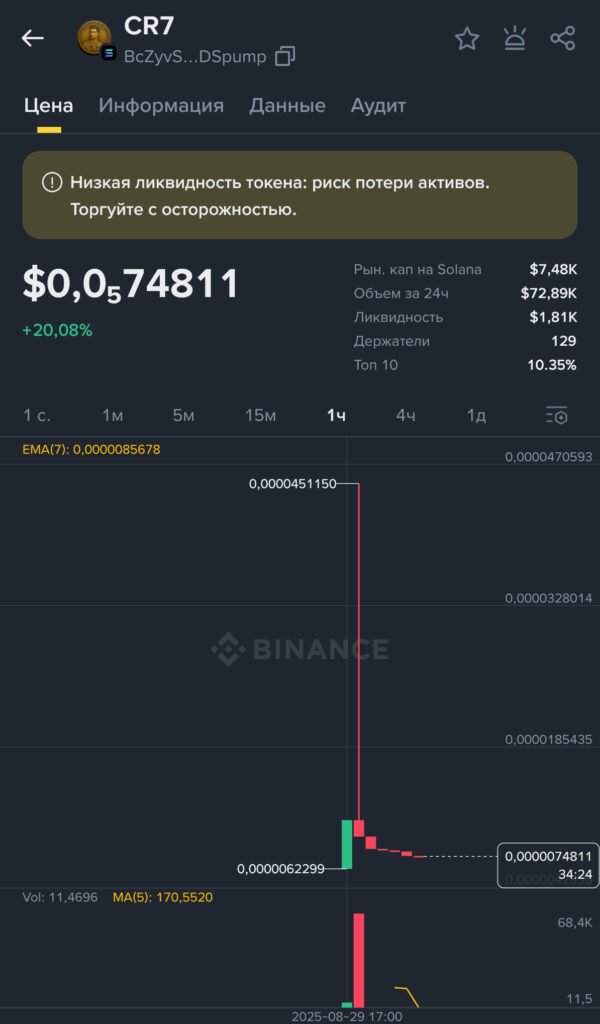
Task: Open the price alert bell
Action: point(515,39)
